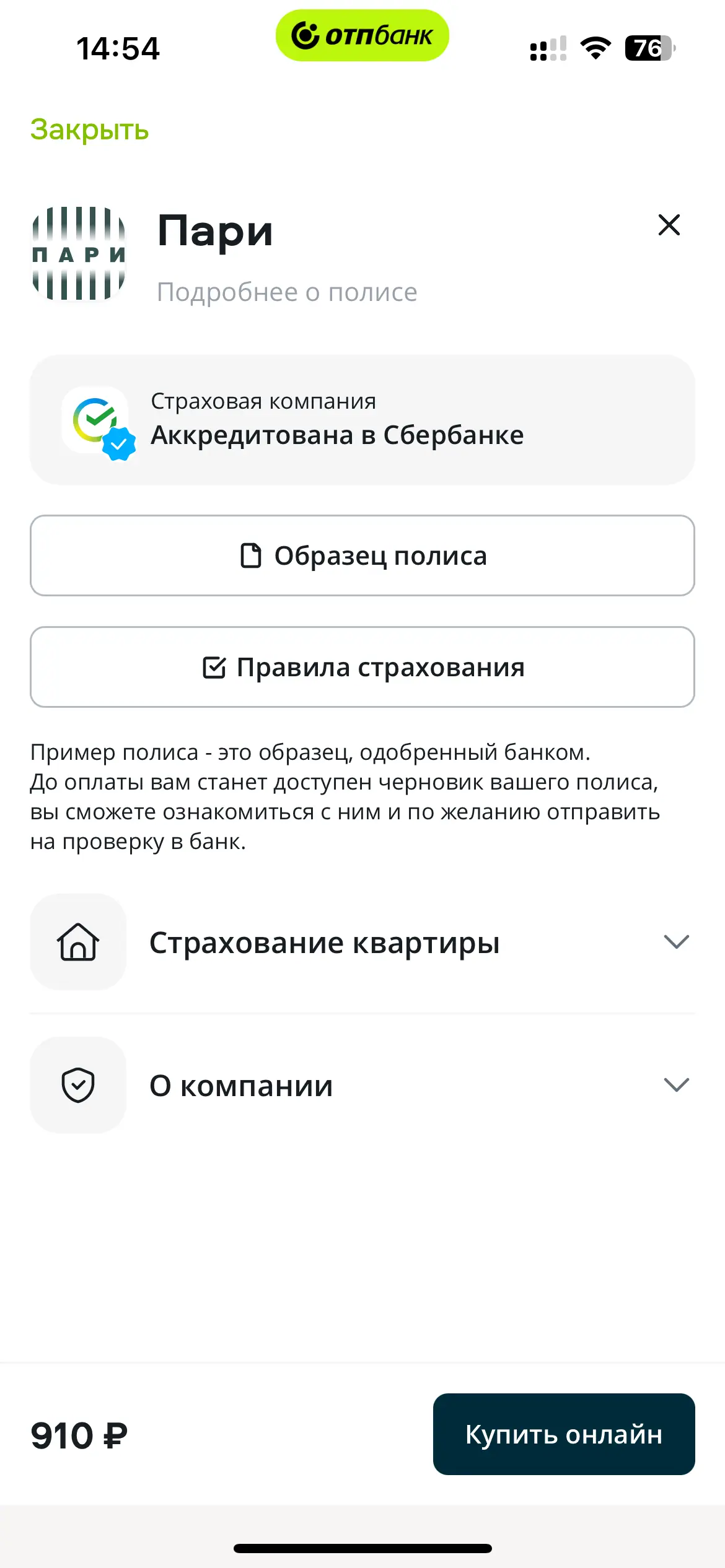This screenshot has height=1568, width=725.
Task: Open Правила страхования document
Action: [x=362, y=667]
